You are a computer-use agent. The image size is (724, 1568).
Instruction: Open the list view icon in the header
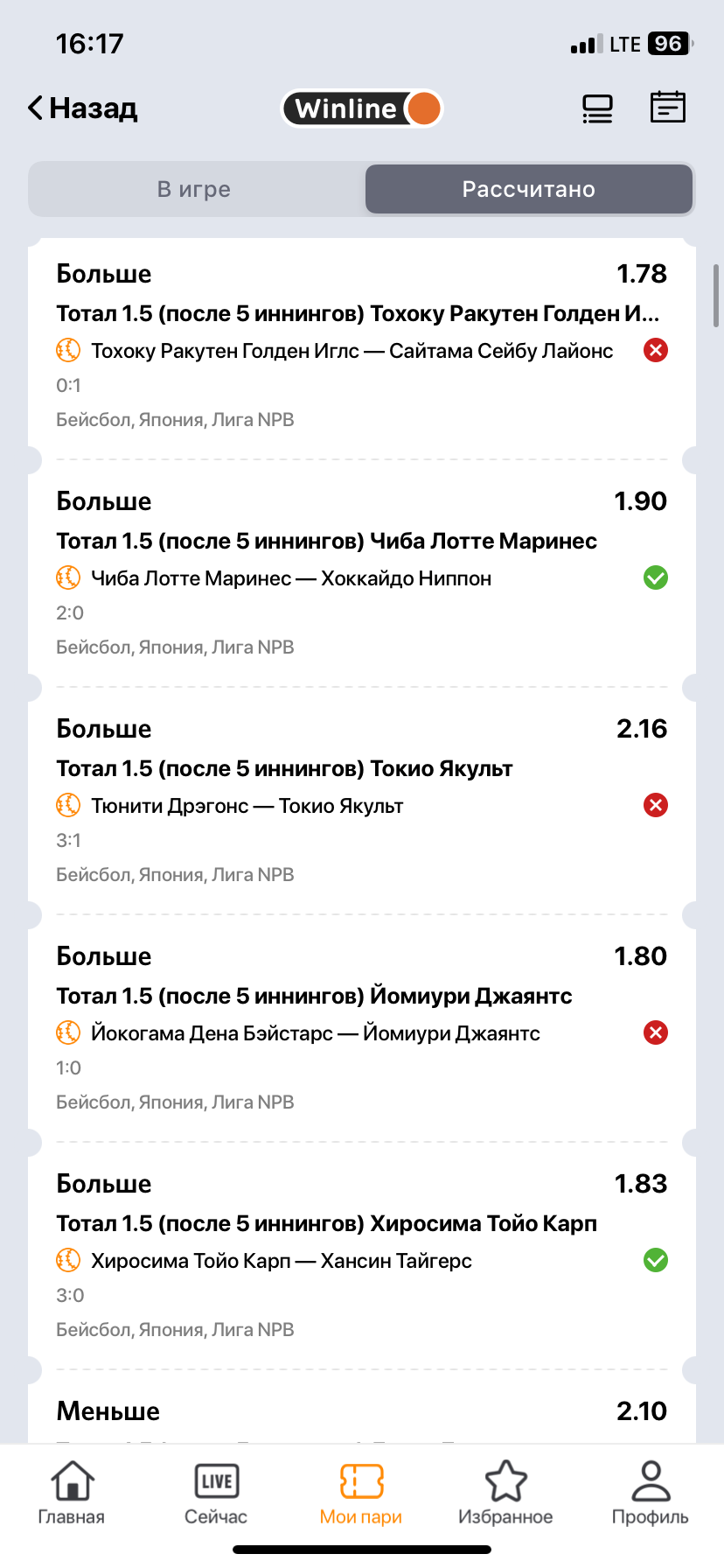(x=597, y=108)
